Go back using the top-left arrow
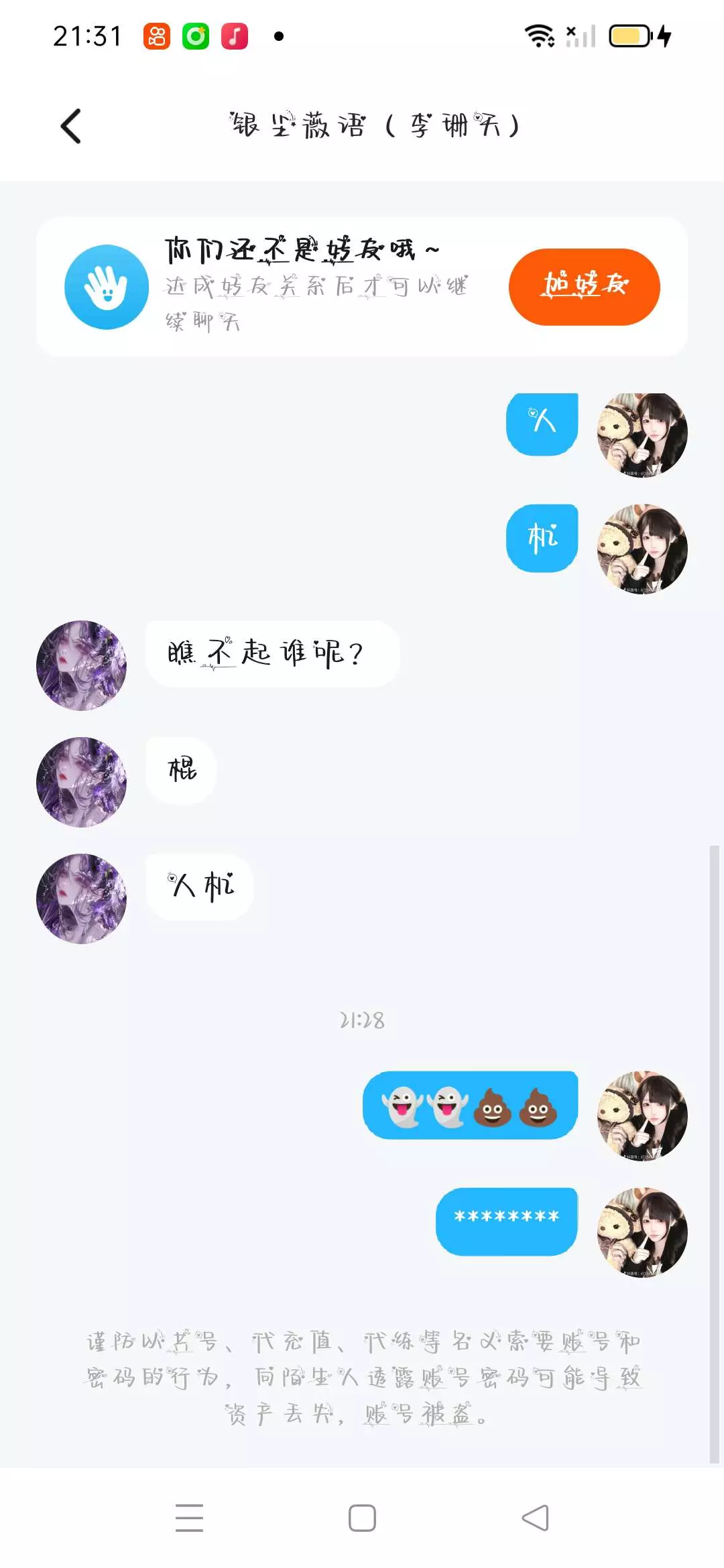Image resolution: width=724 pixels, height=1568 pixels. click(71, 126)
